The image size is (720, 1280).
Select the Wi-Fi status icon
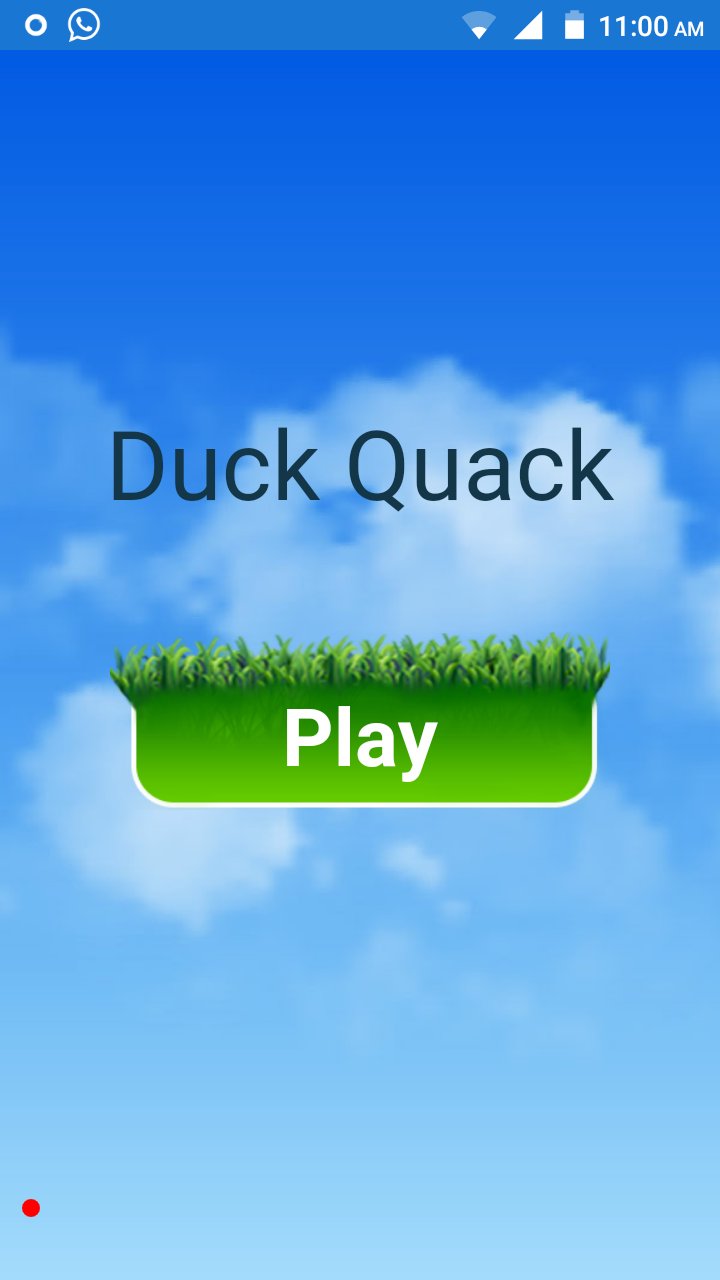[x=479, y=26]
